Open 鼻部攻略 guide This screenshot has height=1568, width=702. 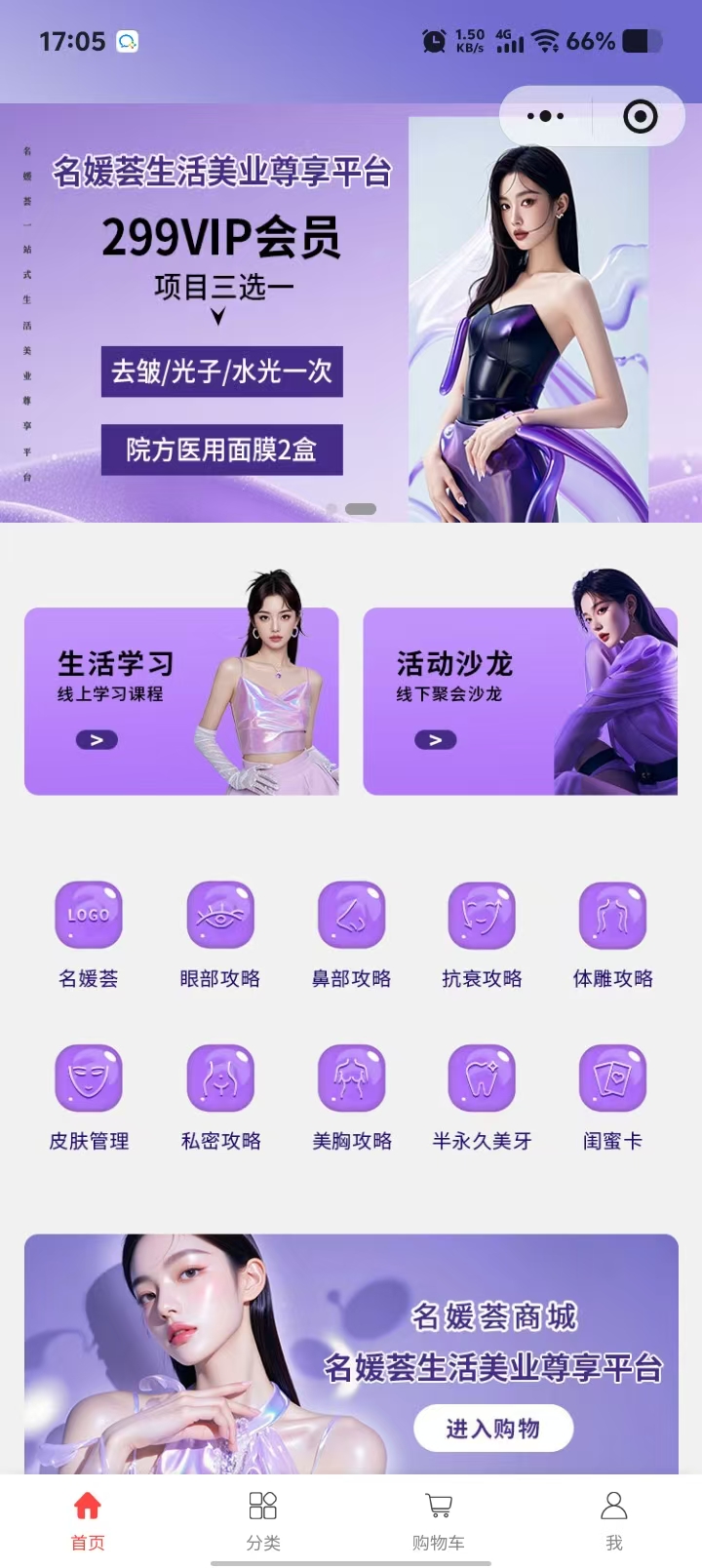351,916
